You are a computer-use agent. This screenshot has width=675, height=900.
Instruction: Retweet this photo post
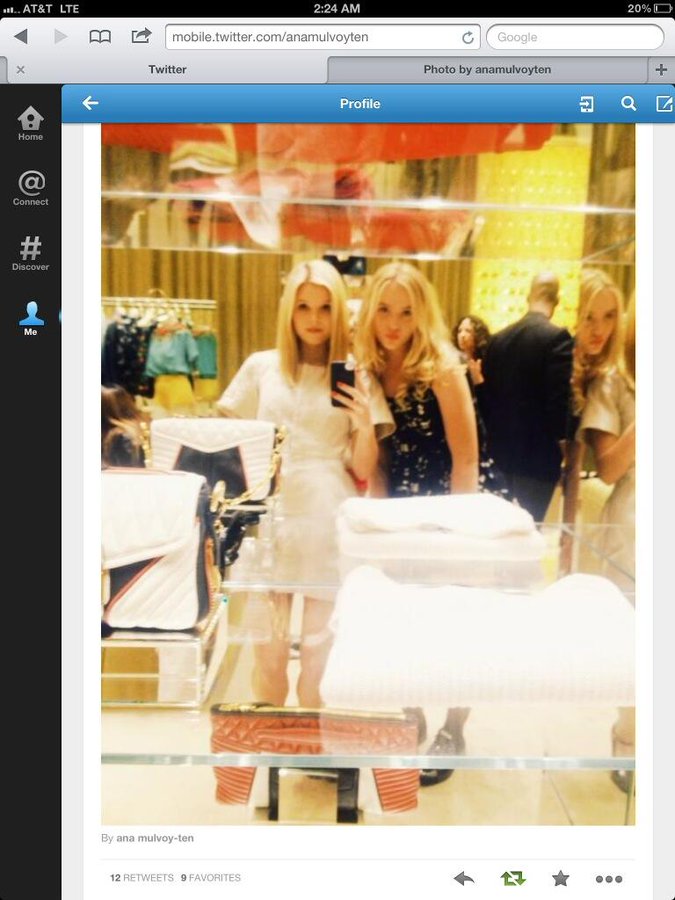click(513, 878)
